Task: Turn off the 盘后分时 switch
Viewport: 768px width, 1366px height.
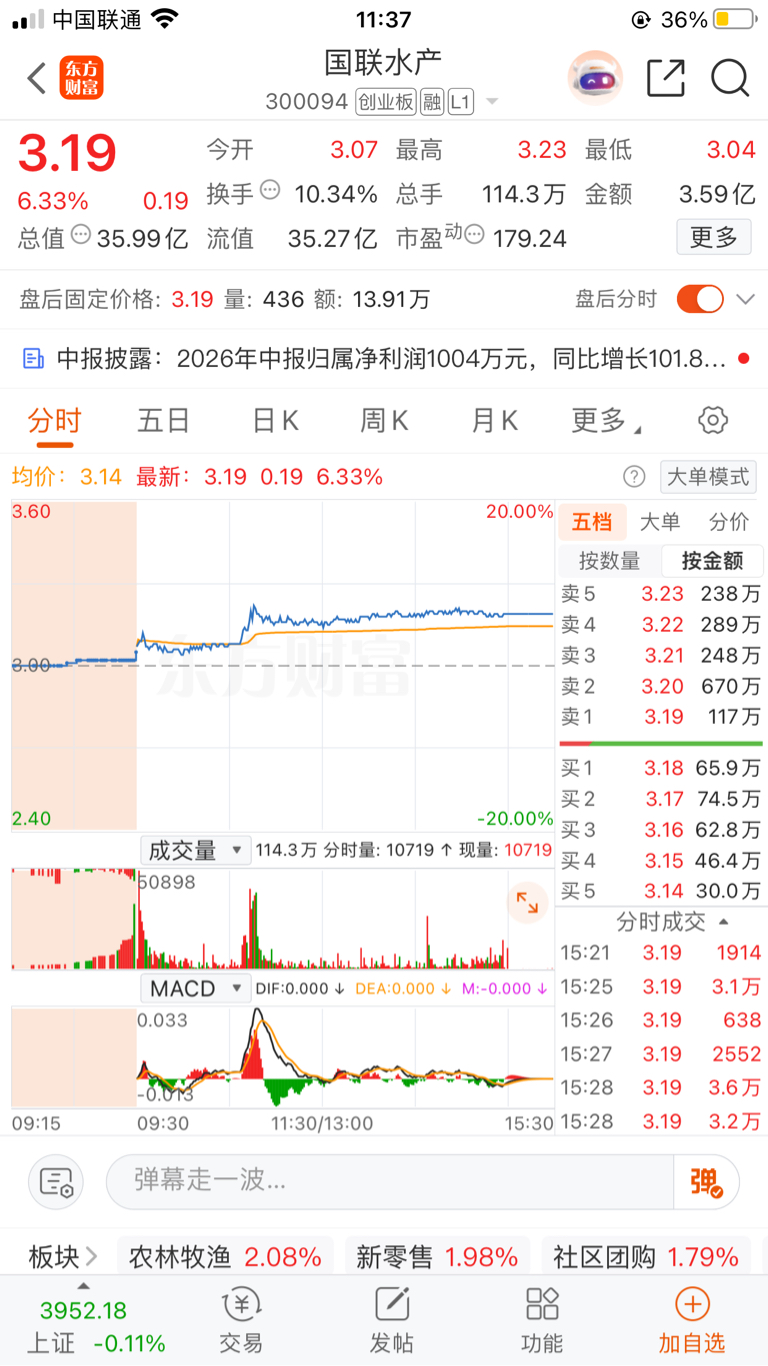Action: tap(700, 299)
